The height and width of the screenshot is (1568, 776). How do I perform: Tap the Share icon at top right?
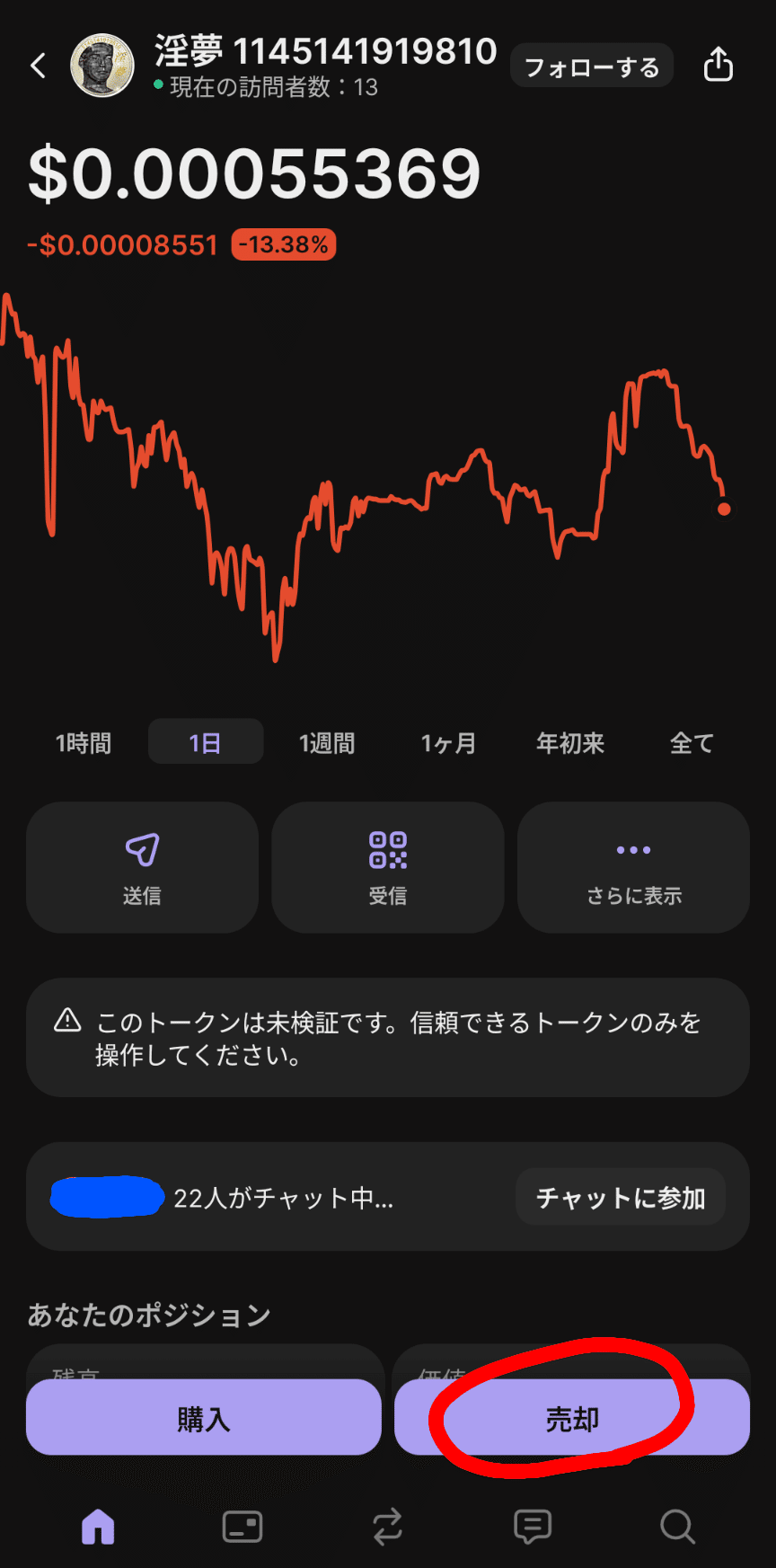coord(718,65)
